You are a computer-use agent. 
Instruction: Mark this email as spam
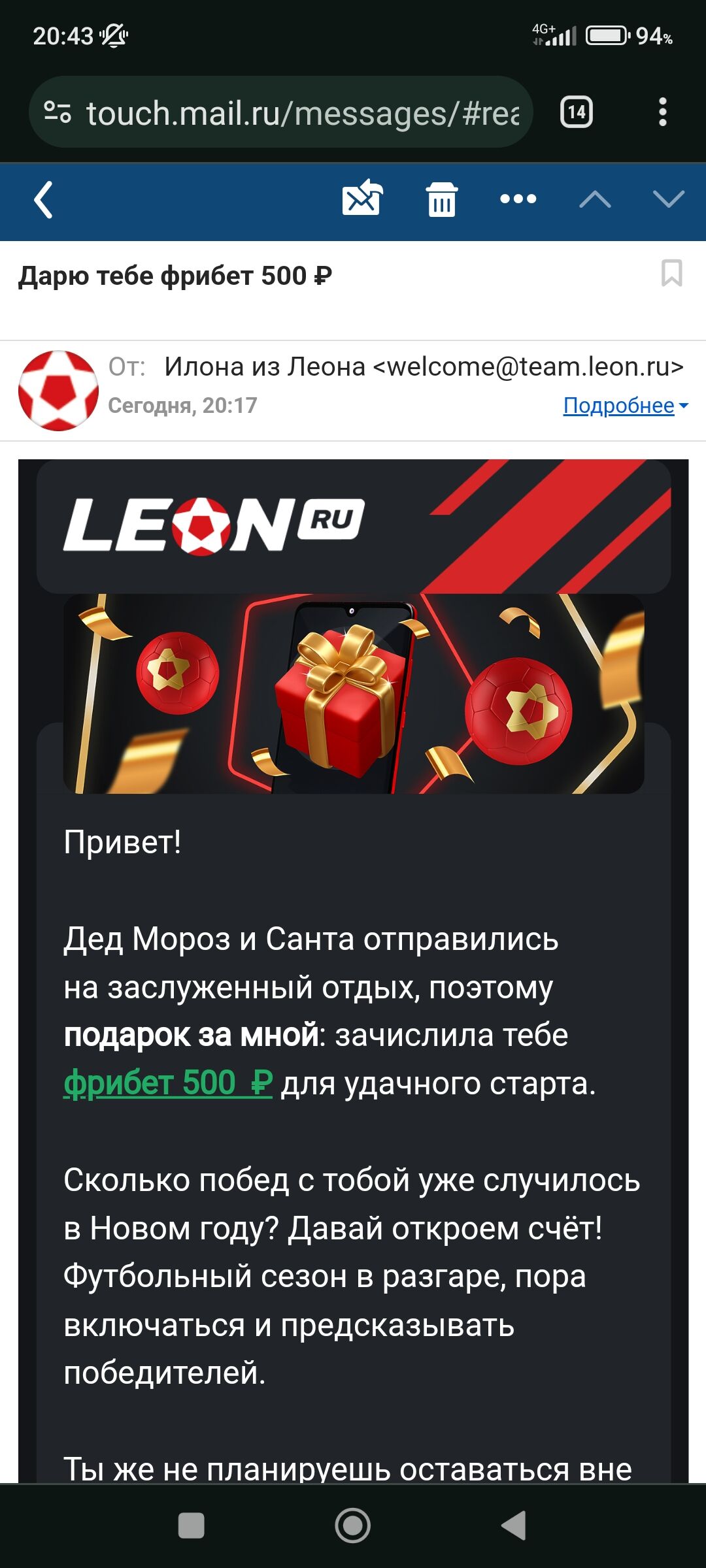click(x=361, y=199)
